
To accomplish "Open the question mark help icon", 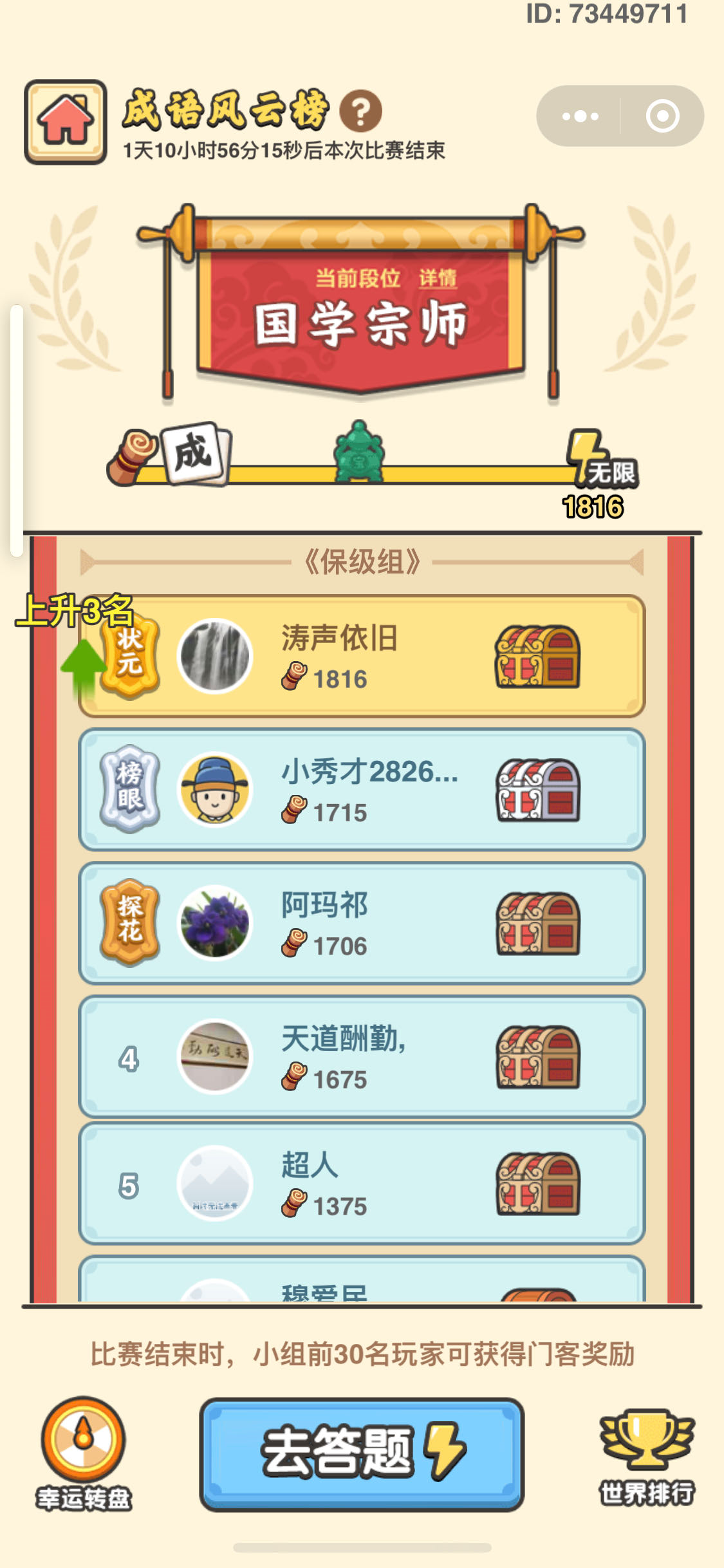I will (360, 111).
